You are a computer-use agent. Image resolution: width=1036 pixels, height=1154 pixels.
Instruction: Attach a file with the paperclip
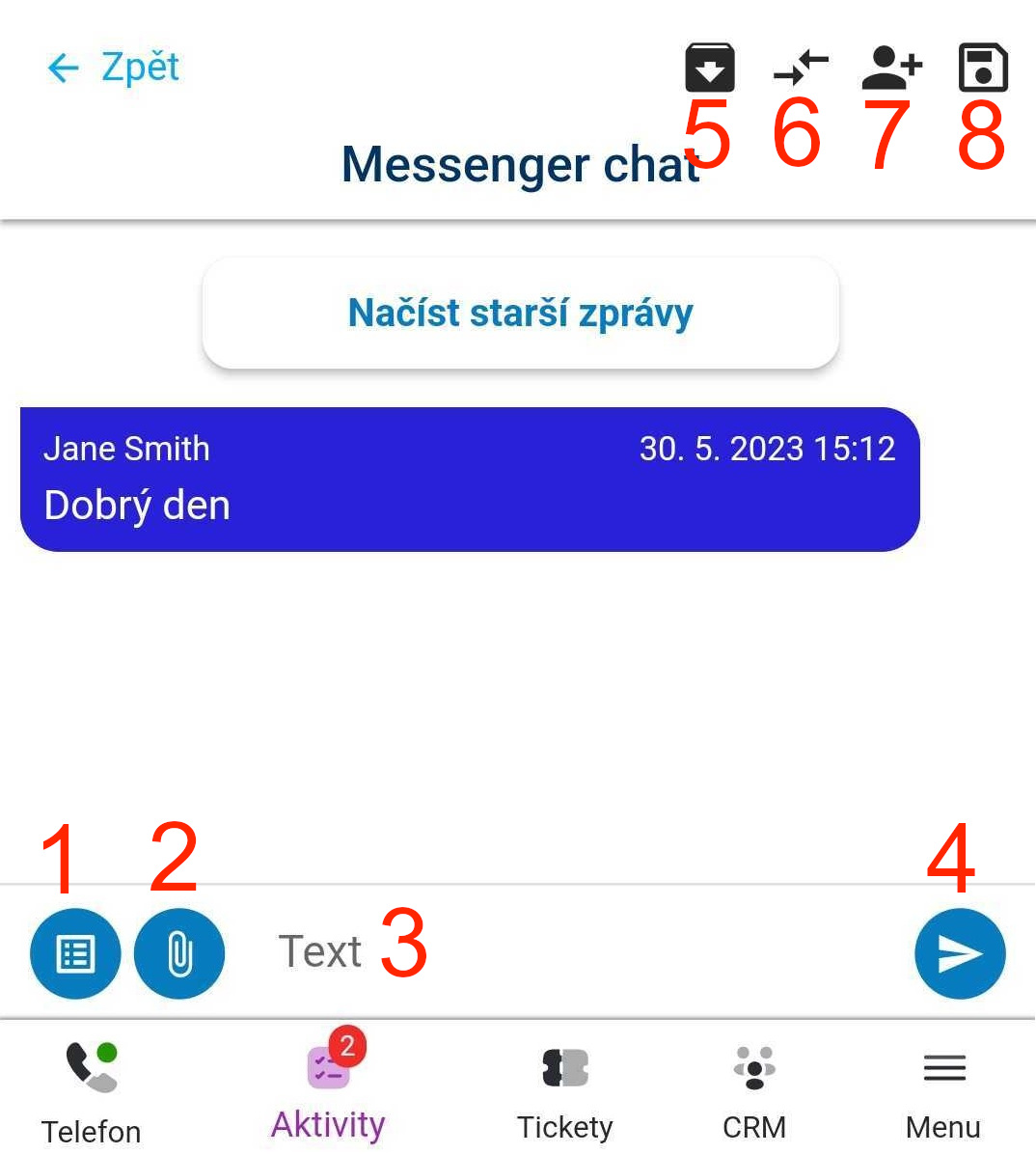tap(179, 953)
